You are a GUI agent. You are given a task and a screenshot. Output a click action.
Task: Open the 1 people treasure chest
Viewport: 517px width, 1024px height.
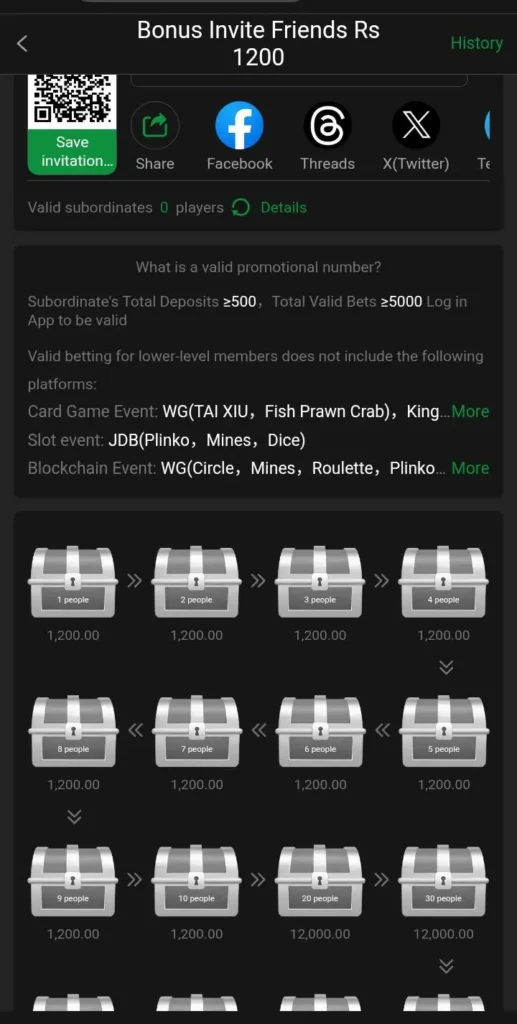(72, 582)
